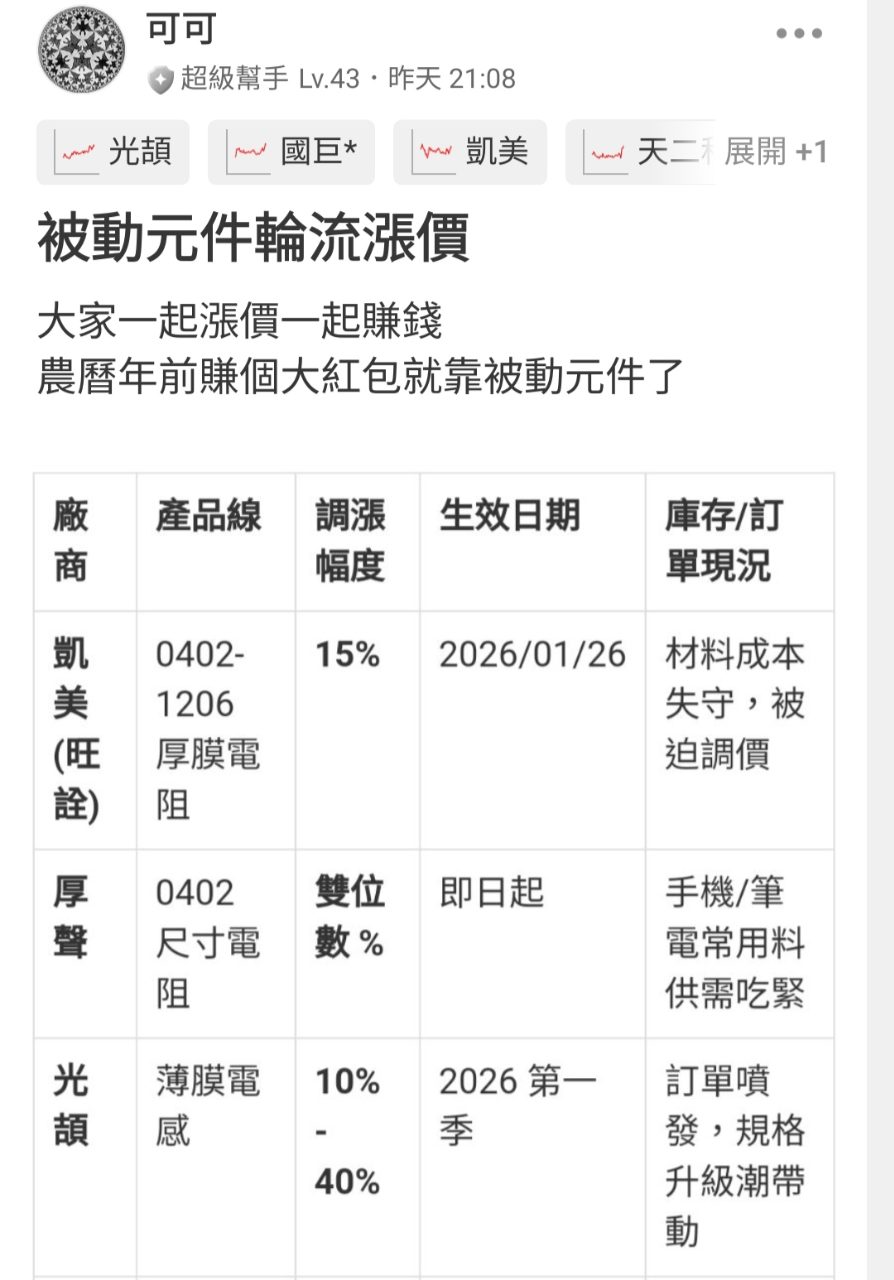894x1280 pixels.
Task: Open the 國巨* stock chip
Action: [291, 152]
